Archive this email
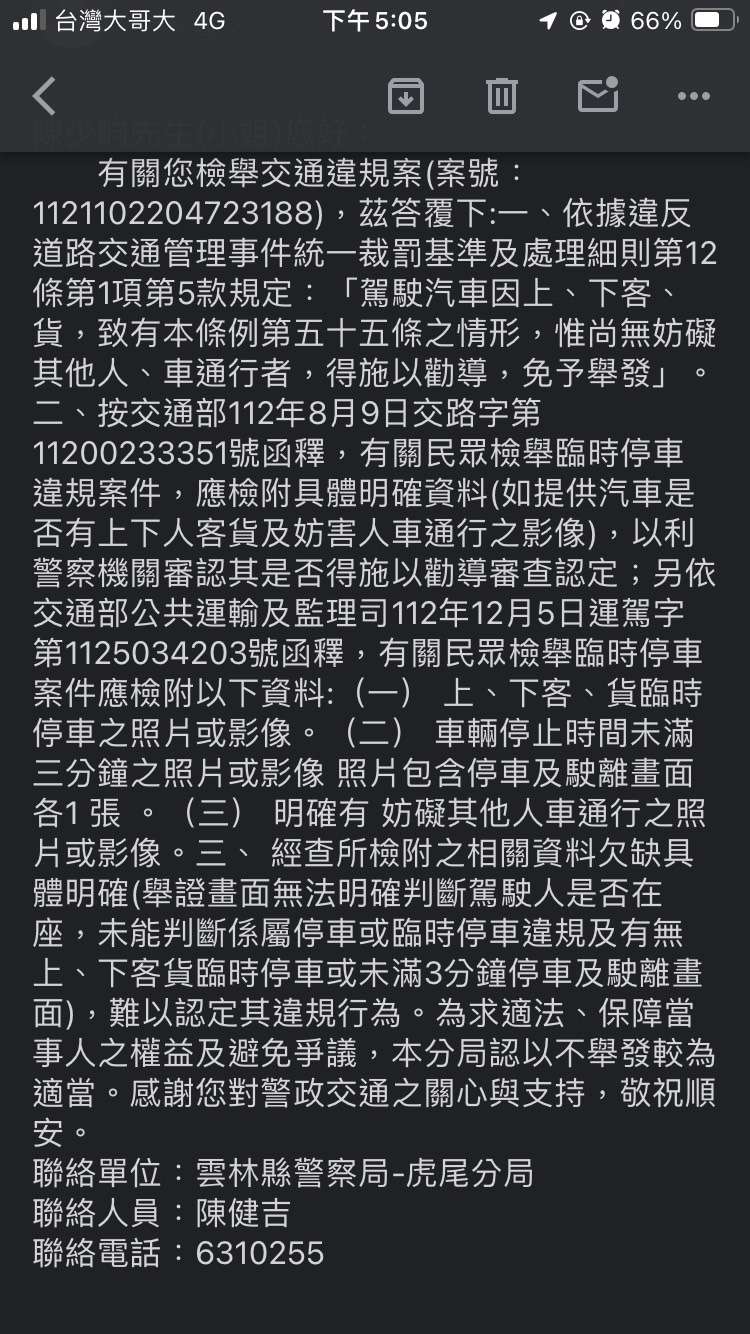Screen dimensions: 750x1334 [406, 96]
